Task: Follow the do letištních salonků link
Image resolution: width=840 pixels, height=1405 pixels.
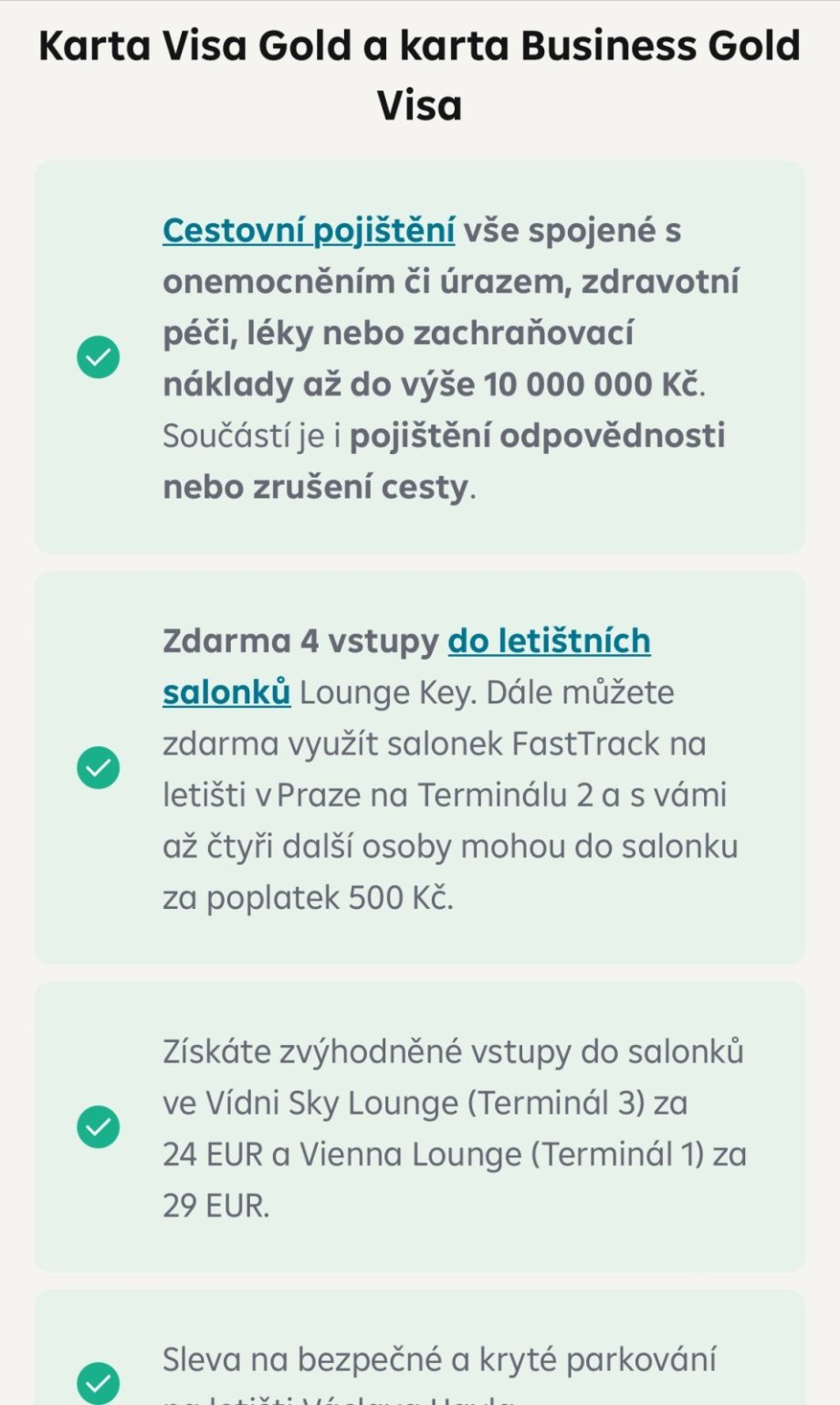Action: [548, 641]
